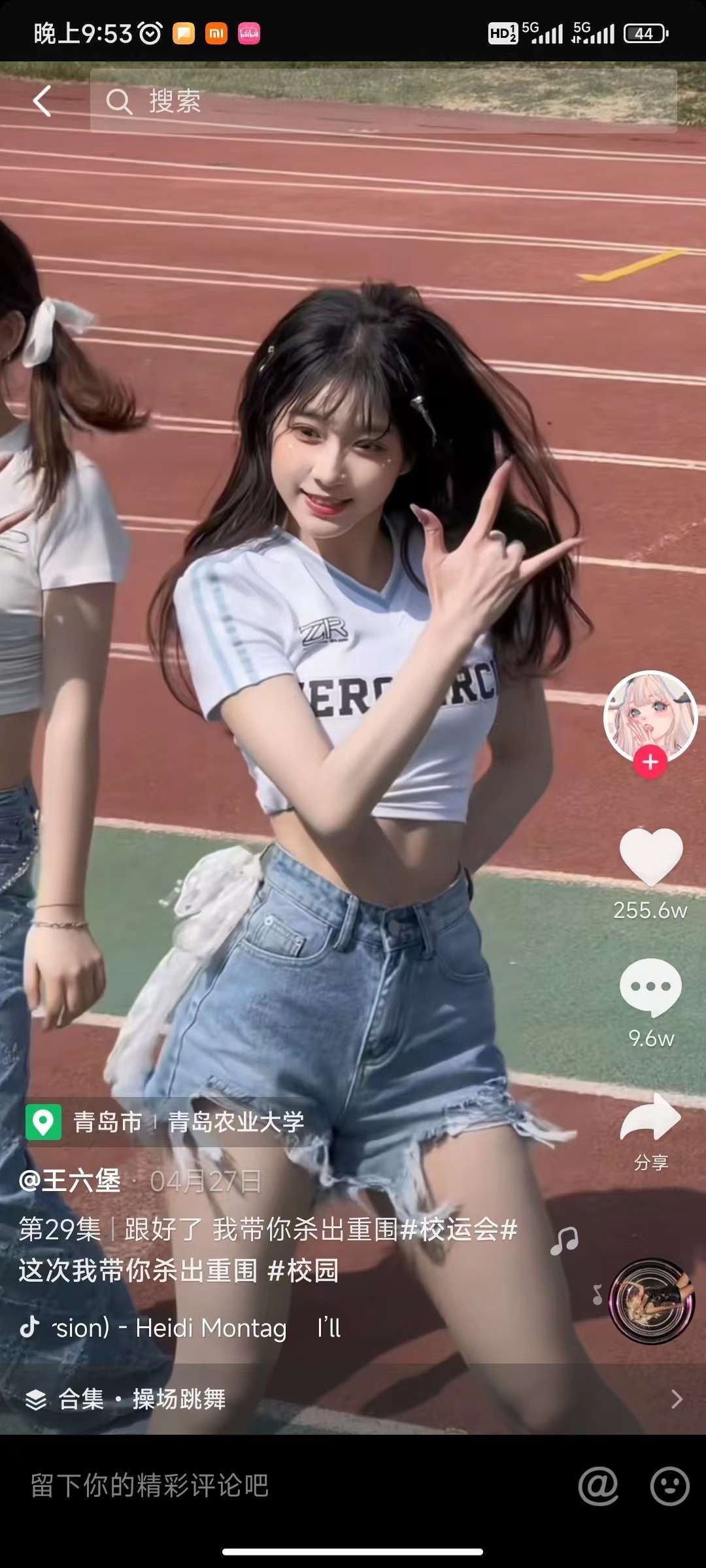Write a comment in 留下你的精彩评论吧
The height and width of the screenshot is (1568, 706).
[x=261, y=1485]
